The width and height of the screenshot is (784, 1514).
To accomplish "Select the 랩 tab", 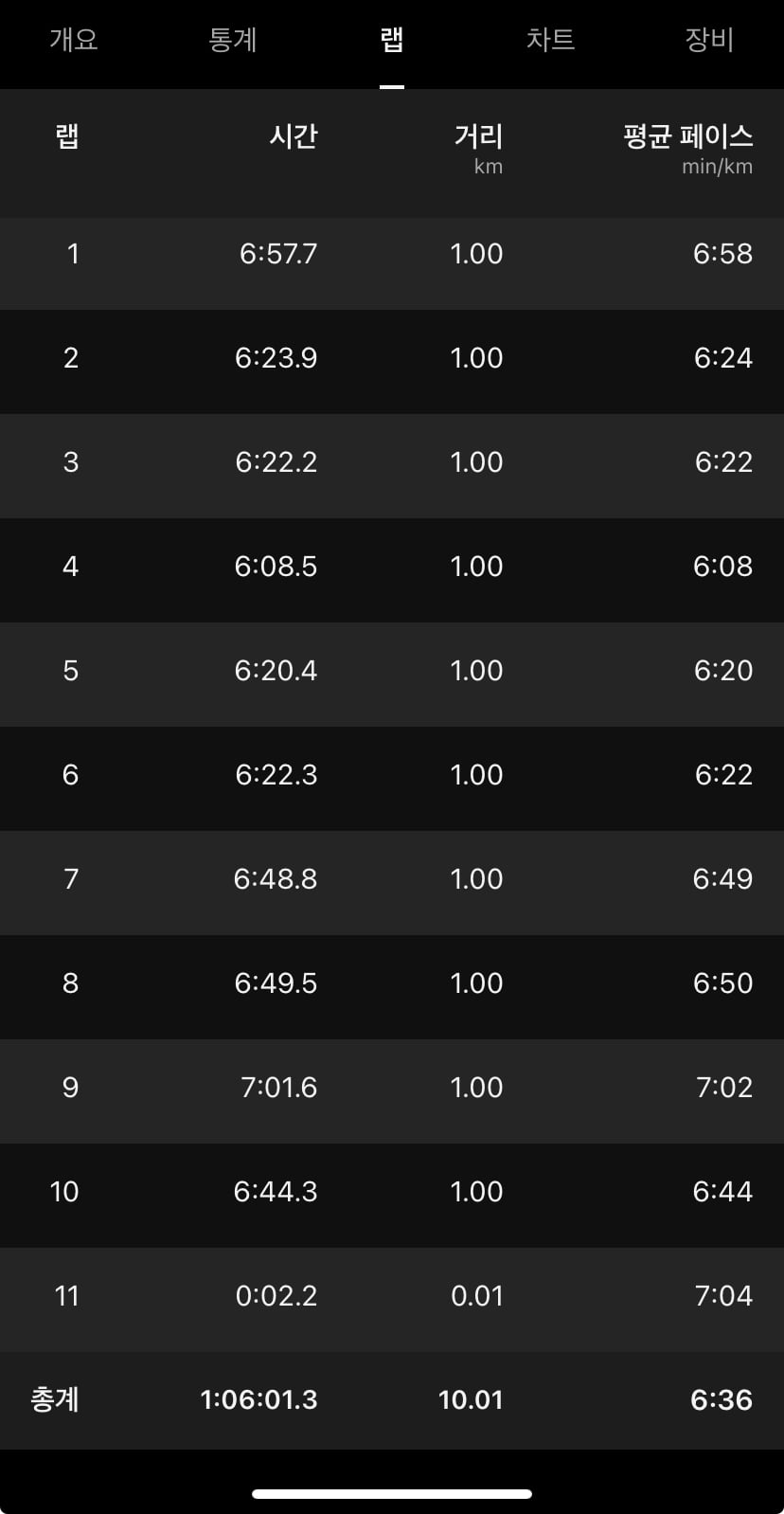I will pos(392,40).
